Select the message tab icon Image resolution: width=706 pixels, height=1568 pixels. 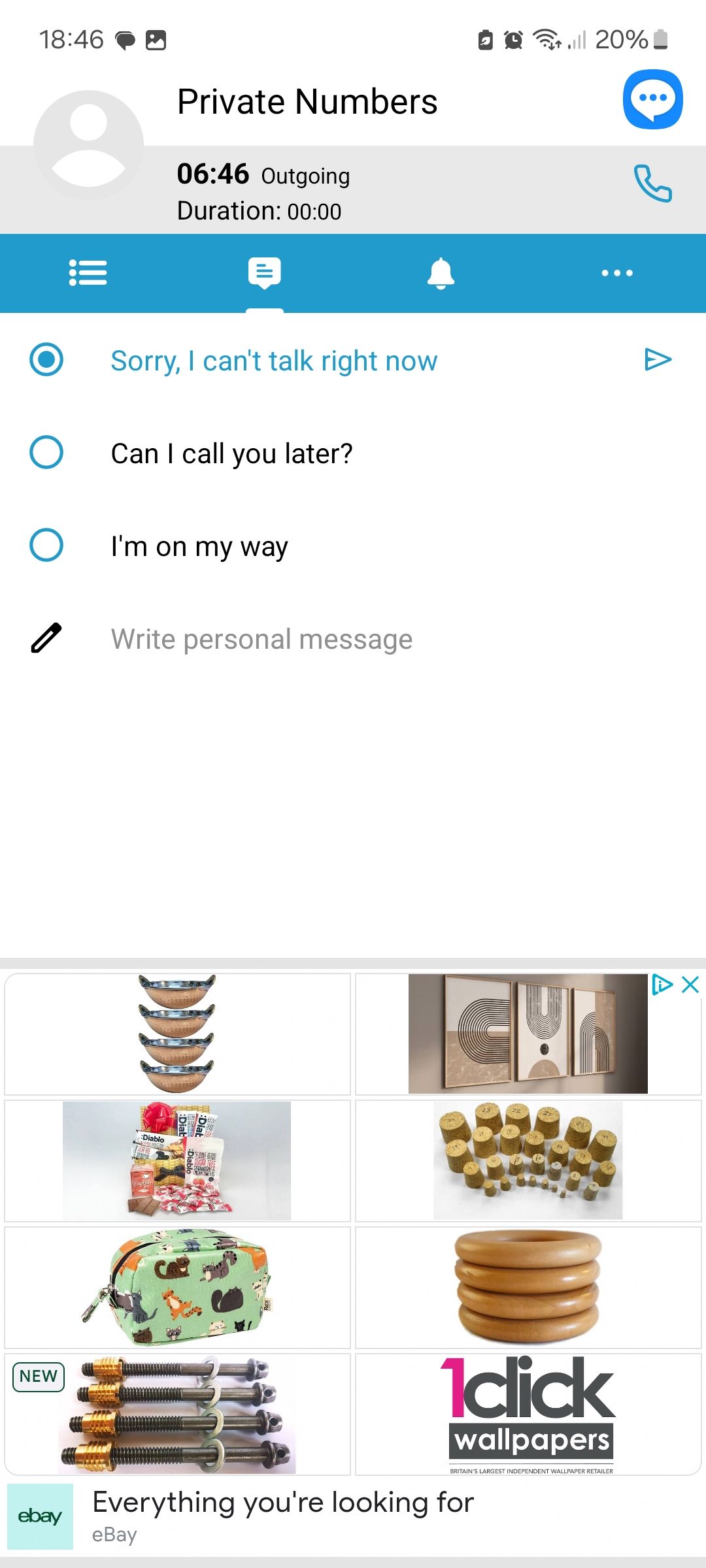265,273
